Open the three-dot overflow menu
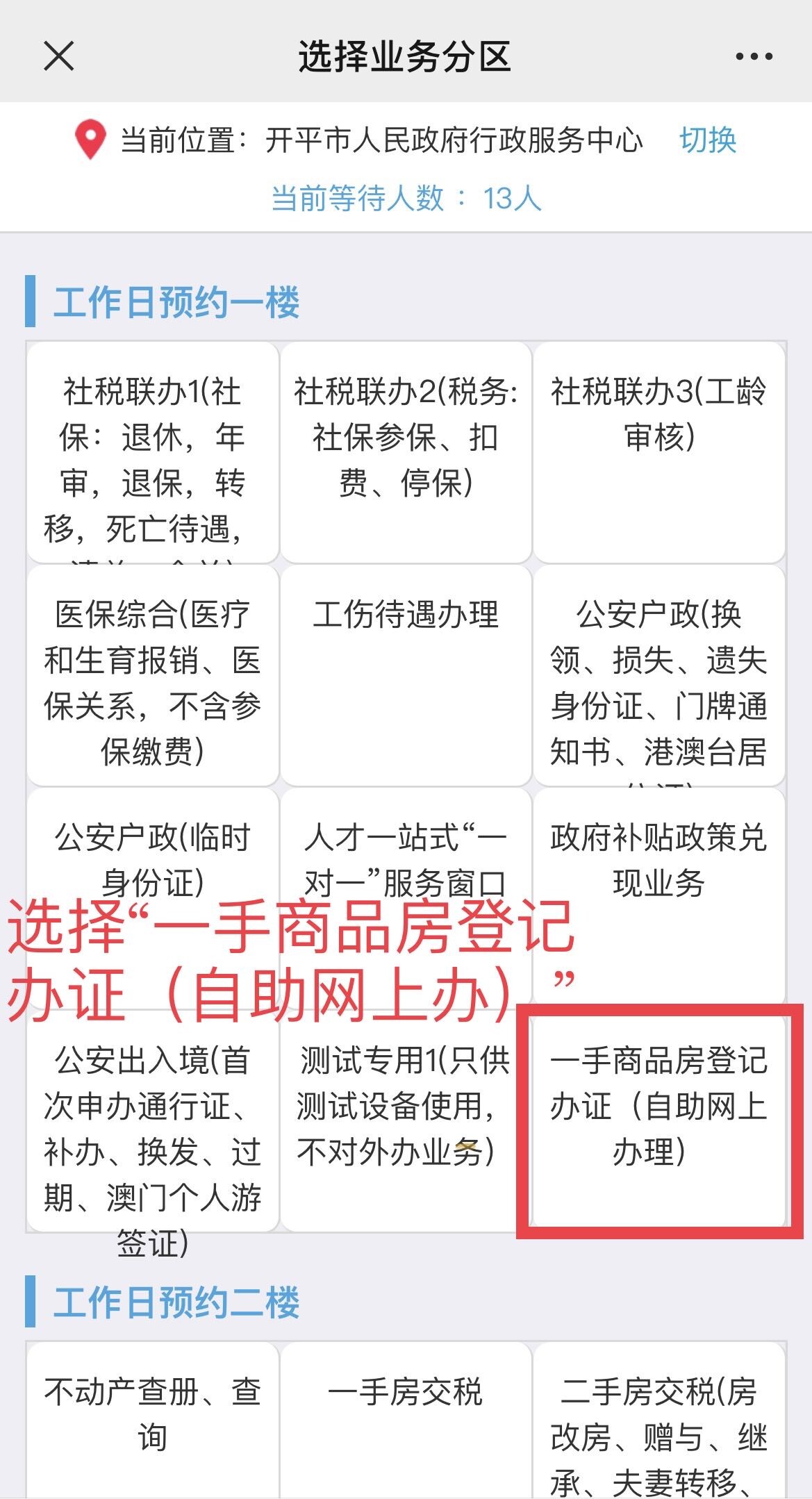812x1499 pixels. tap(754, 57)
